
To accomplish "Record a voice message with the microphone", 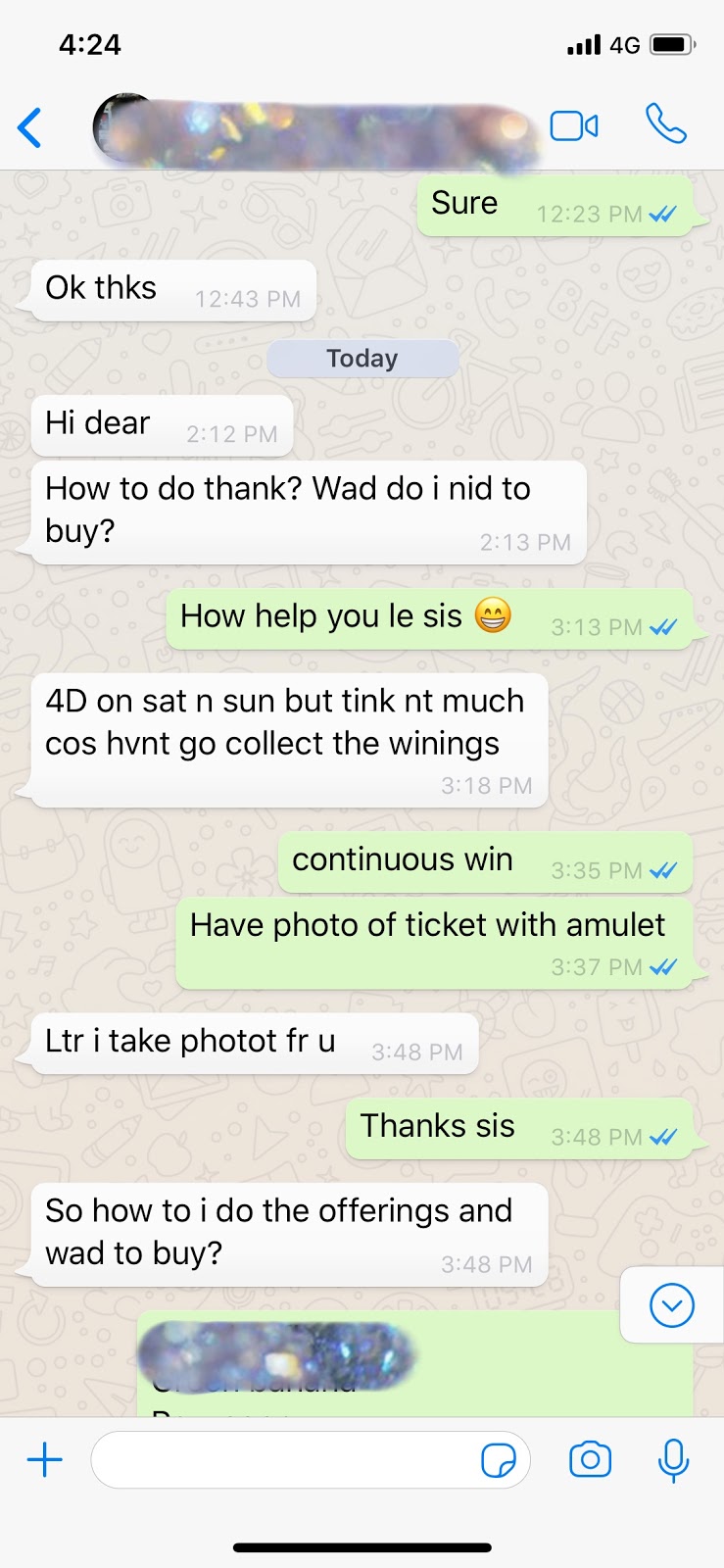I will pyautogui.click(x=673, y=1460).
